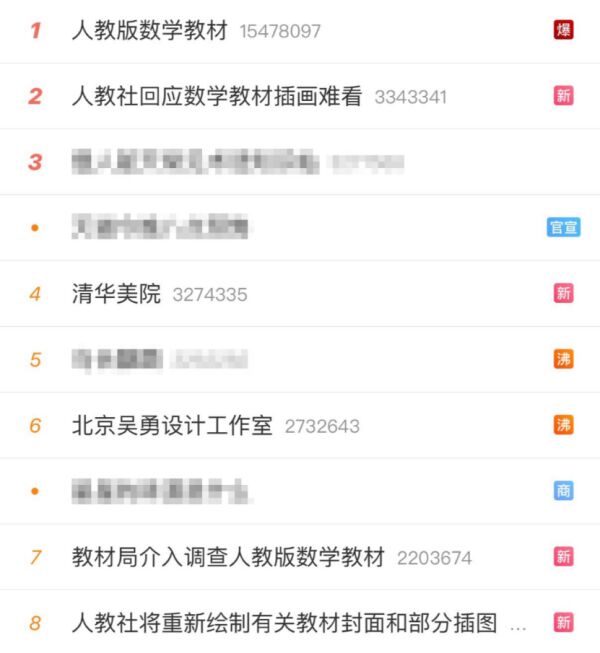Open the promoted row tagged 官宣

click(160, 228)
